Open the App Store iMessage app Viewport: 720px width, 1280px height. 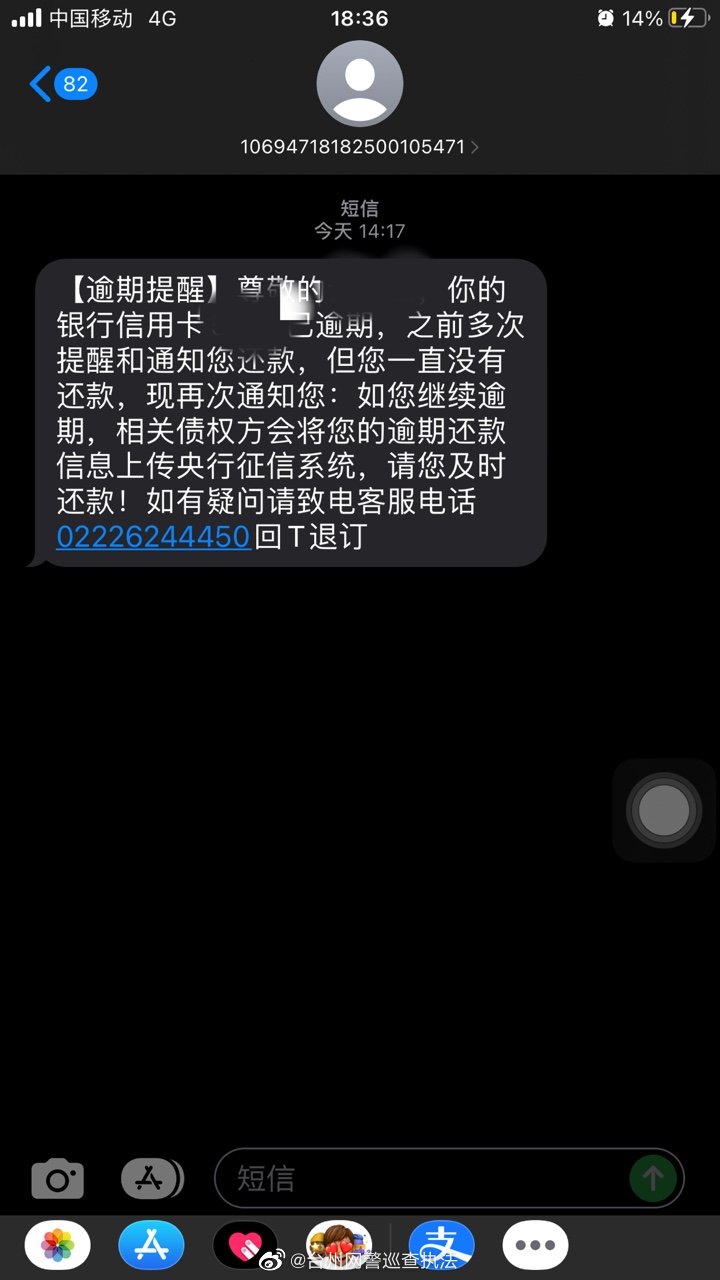click(151, 1246)
